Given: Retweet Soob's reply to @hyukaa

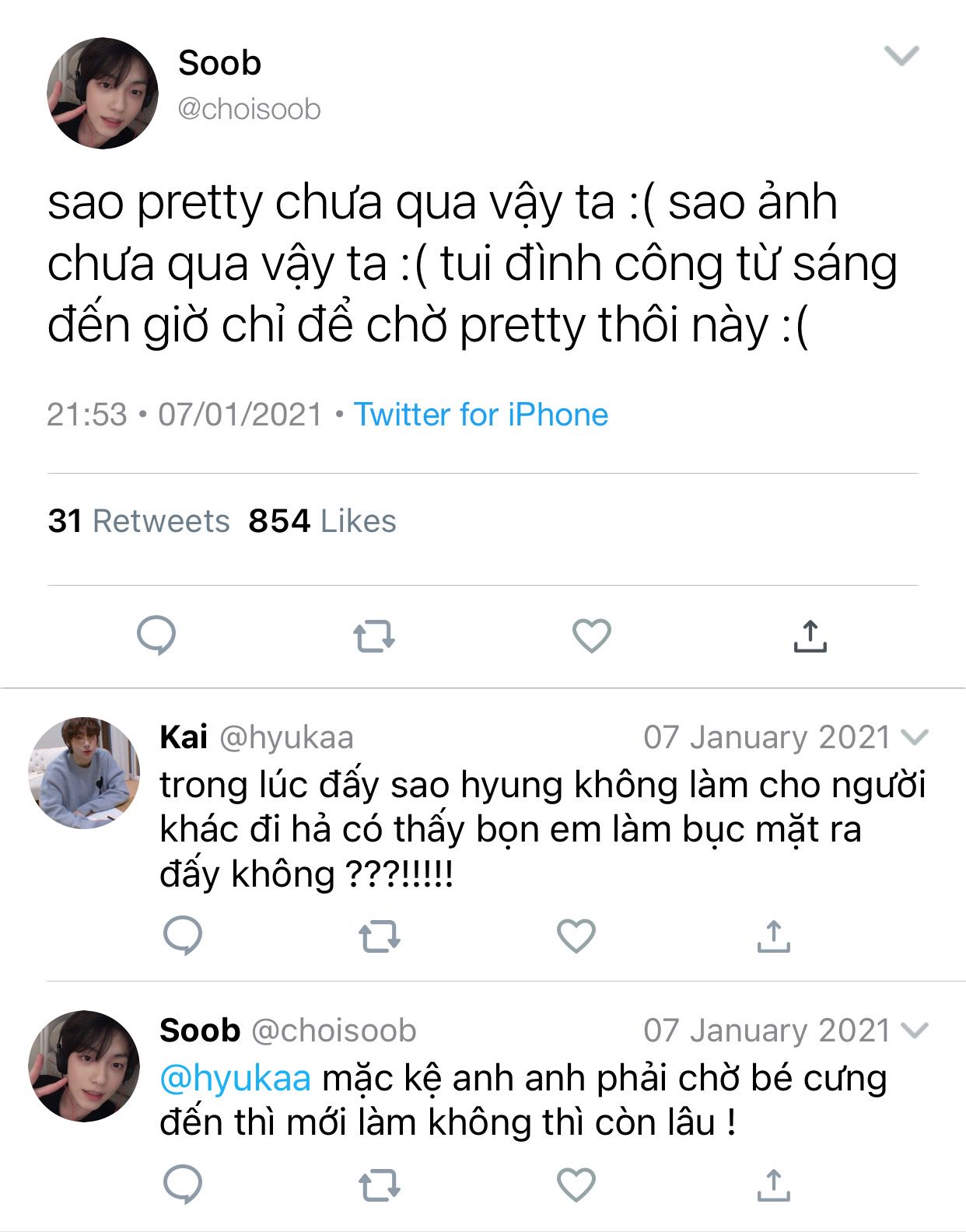Looking at the screenshot, I should click(x=380, y=1185).
